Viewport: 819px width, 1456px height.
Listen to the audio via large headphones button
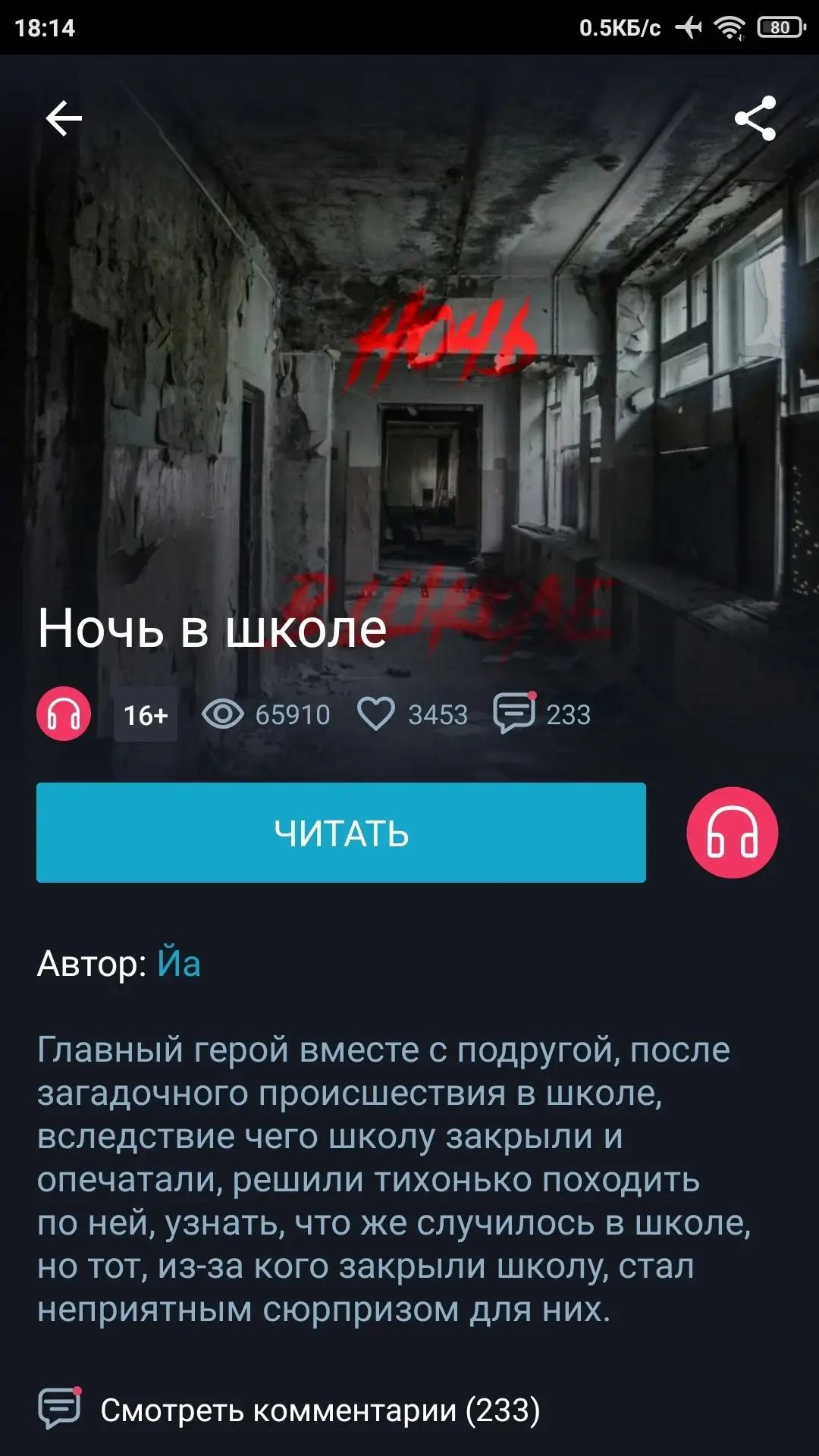(732, 833)
